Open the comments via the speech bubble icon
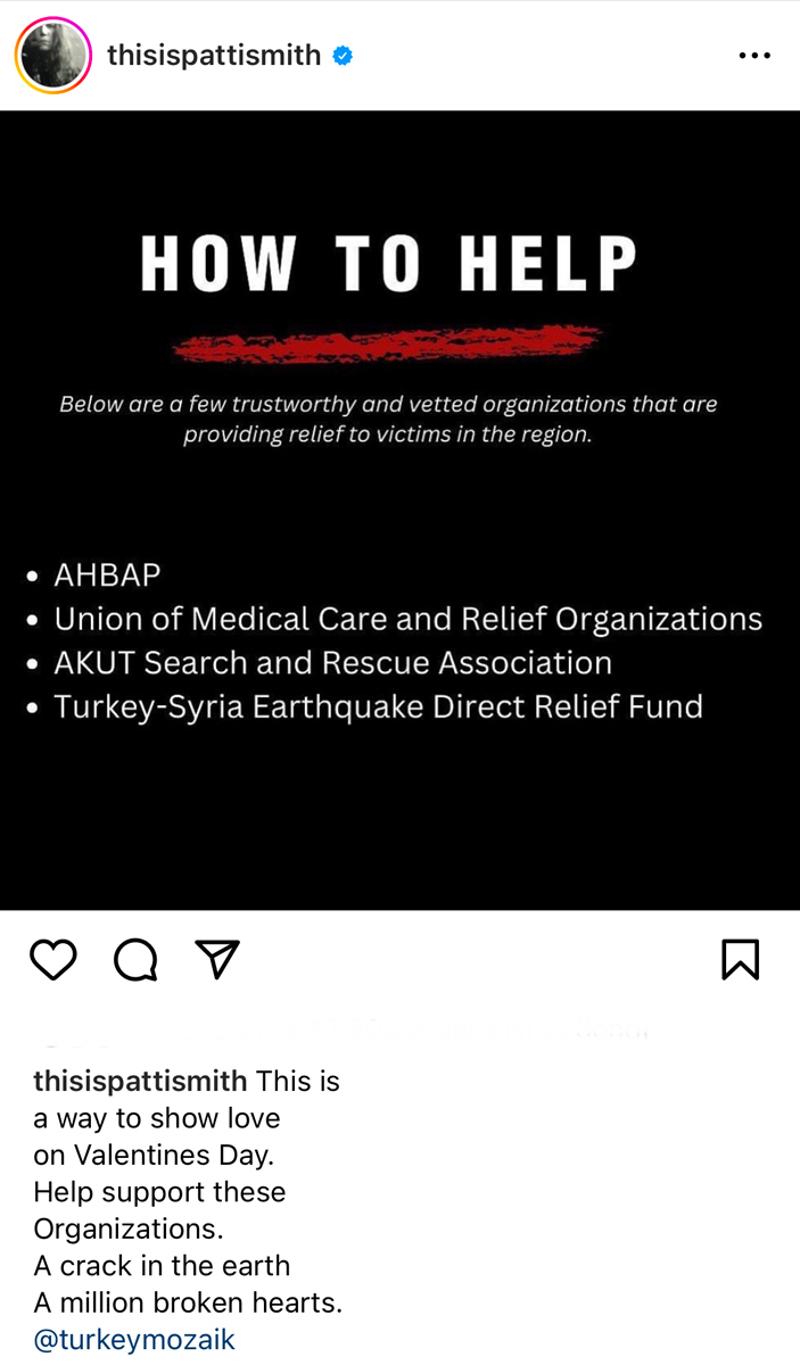The image size is (800, 1365). coord(136,960)
